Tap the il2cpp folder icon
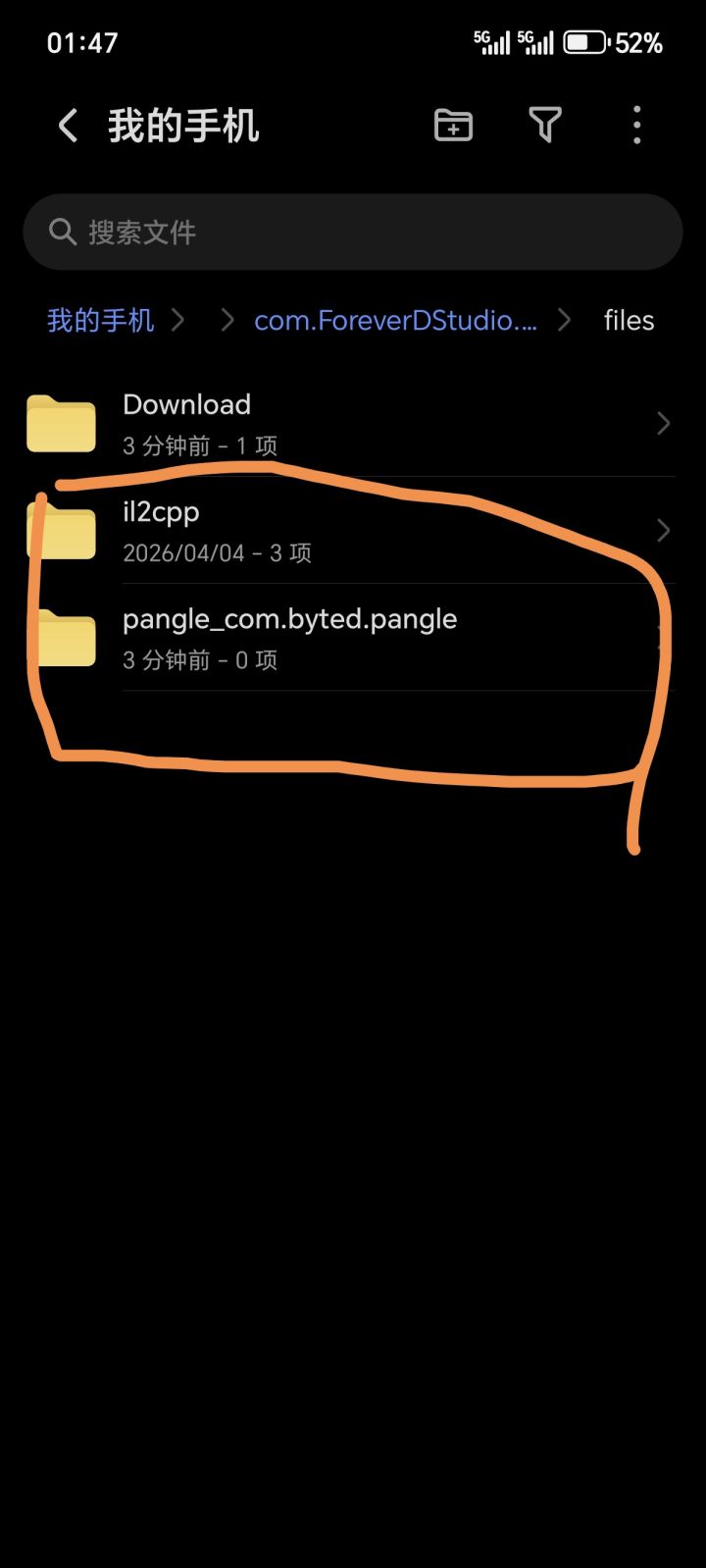 60,532
